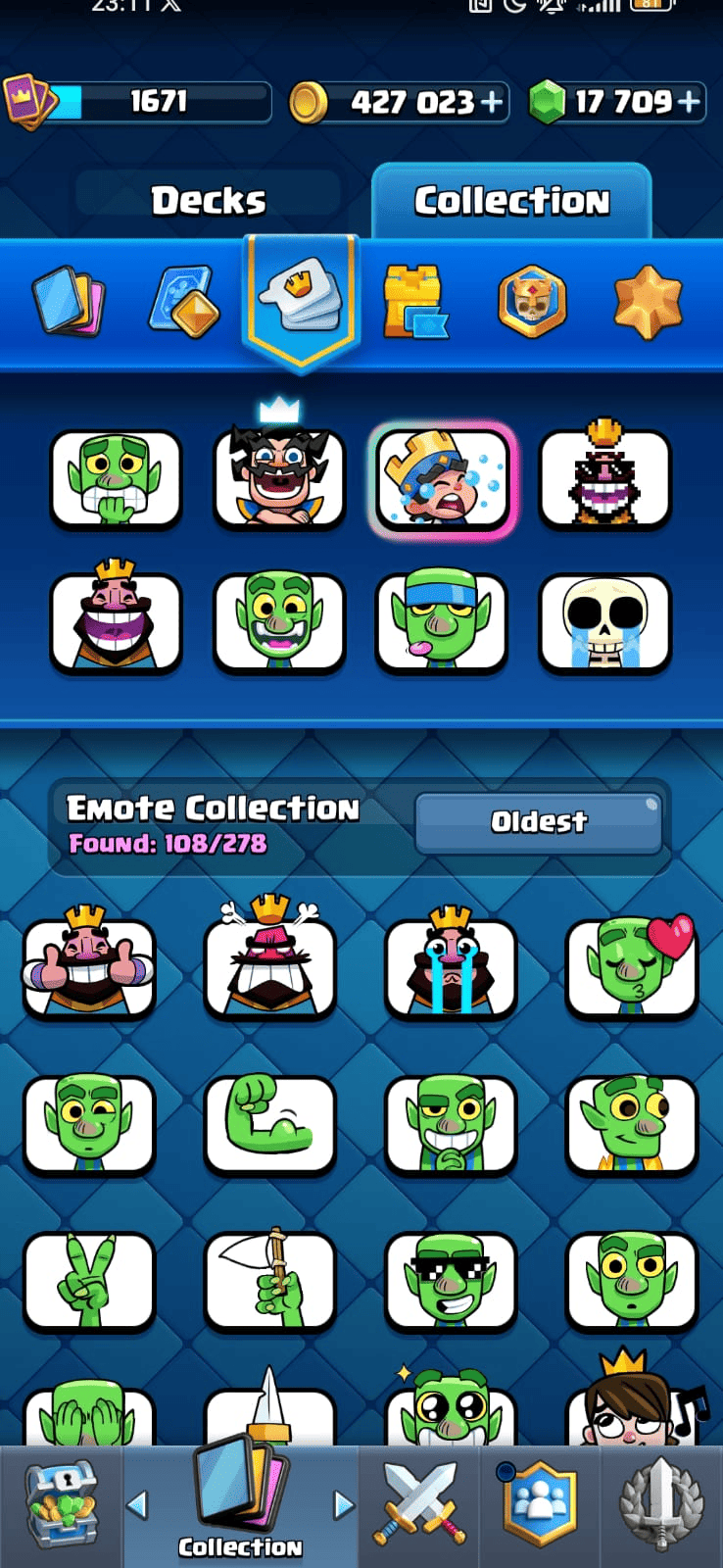723x1568 pixels.
Task: Tap the crying king emote in collection
Action: click(x=451, y=965)
